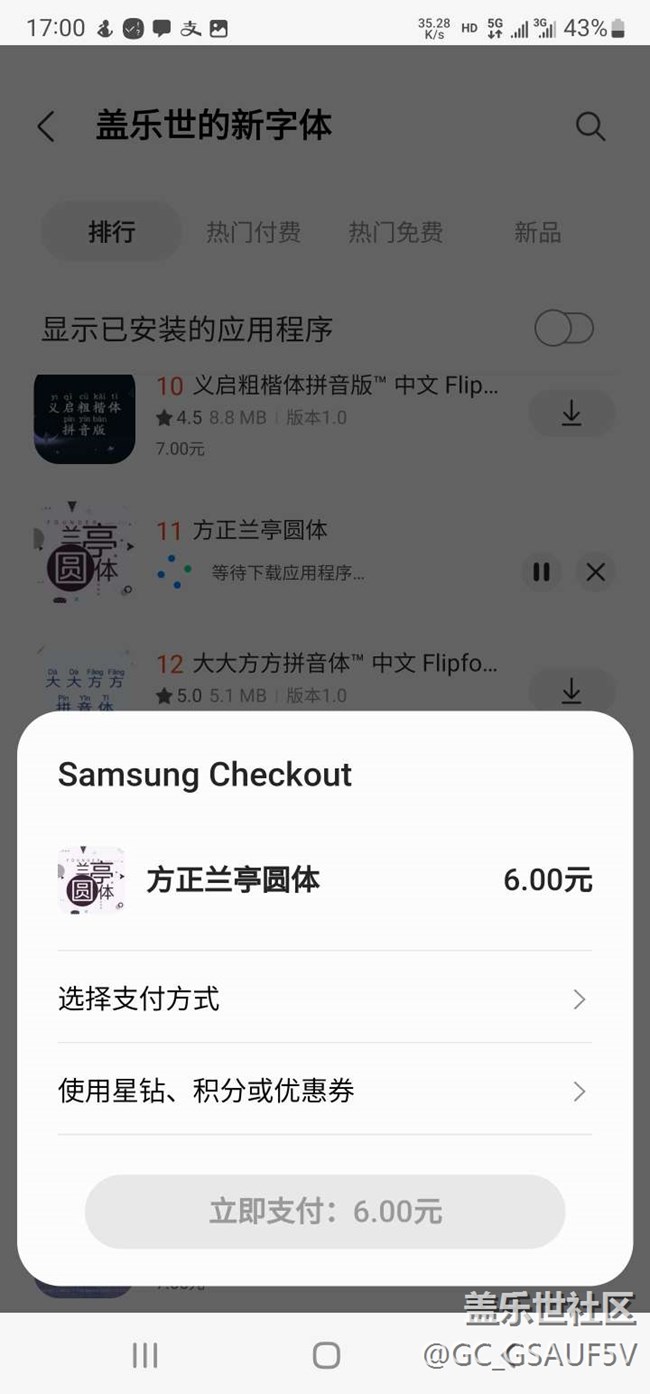
Task: Open the 义启粗楷体拼音版 font listing
Action: point(328,386)
